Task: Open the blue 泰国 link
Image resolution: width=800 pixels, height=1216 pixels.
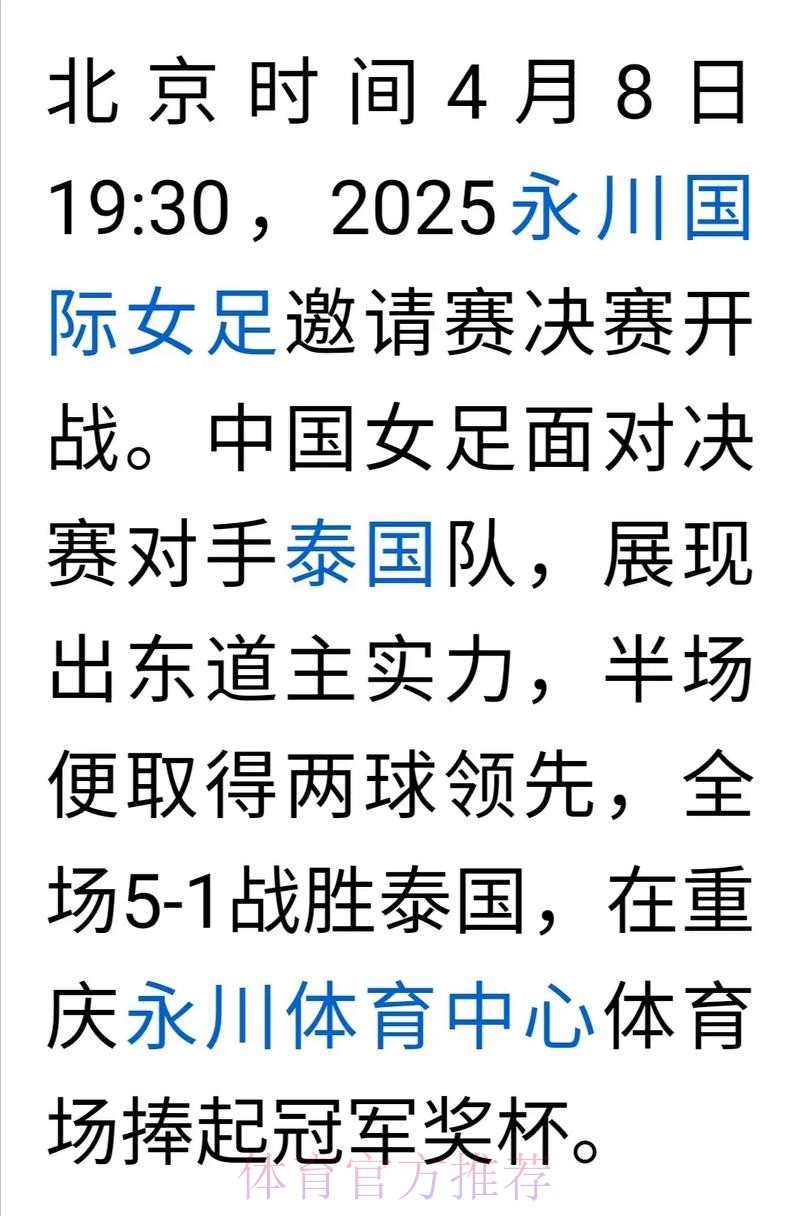Action: 360,557
